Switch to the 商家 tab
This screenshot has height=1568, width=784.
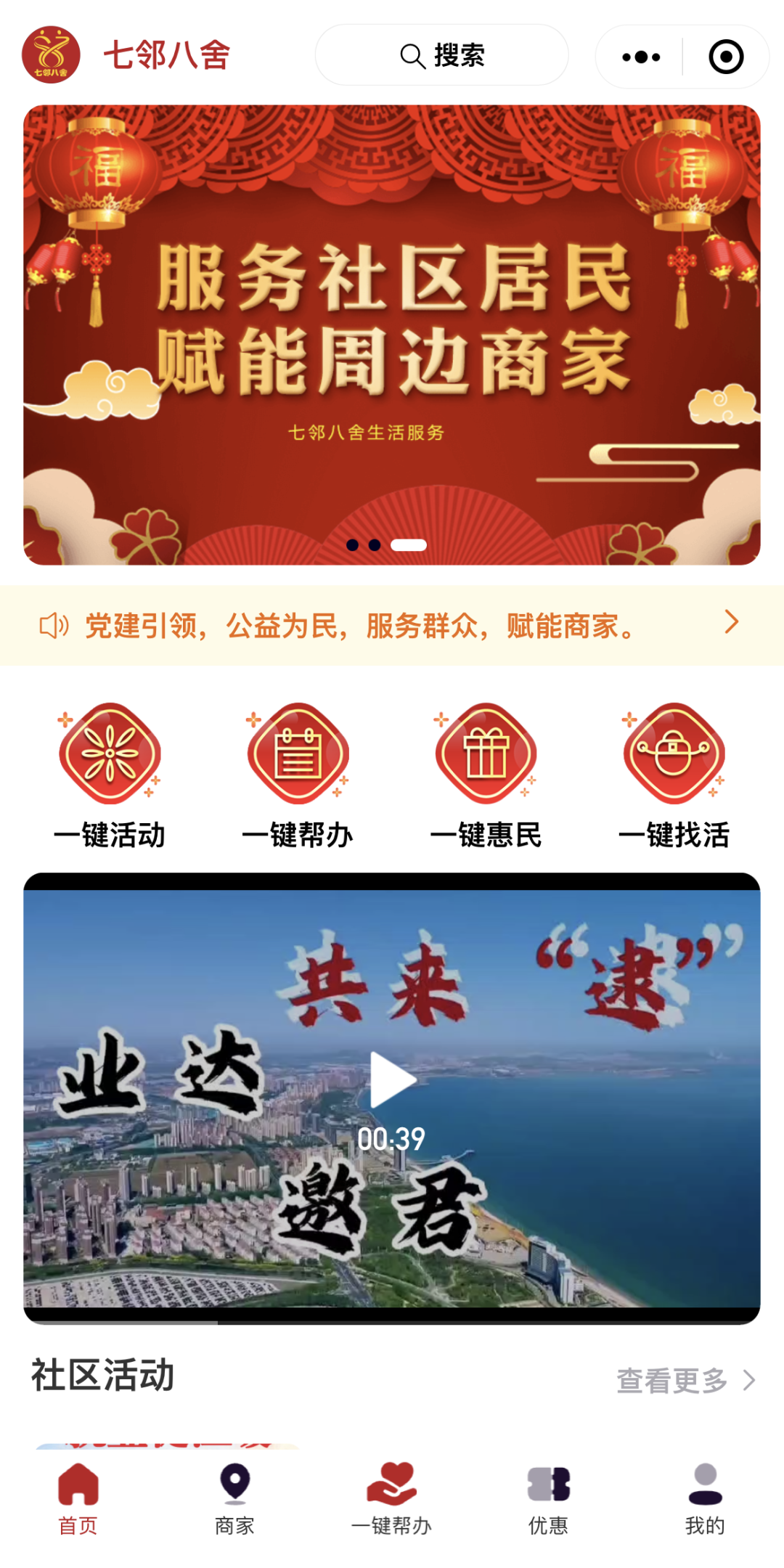tap(235, 1498)
